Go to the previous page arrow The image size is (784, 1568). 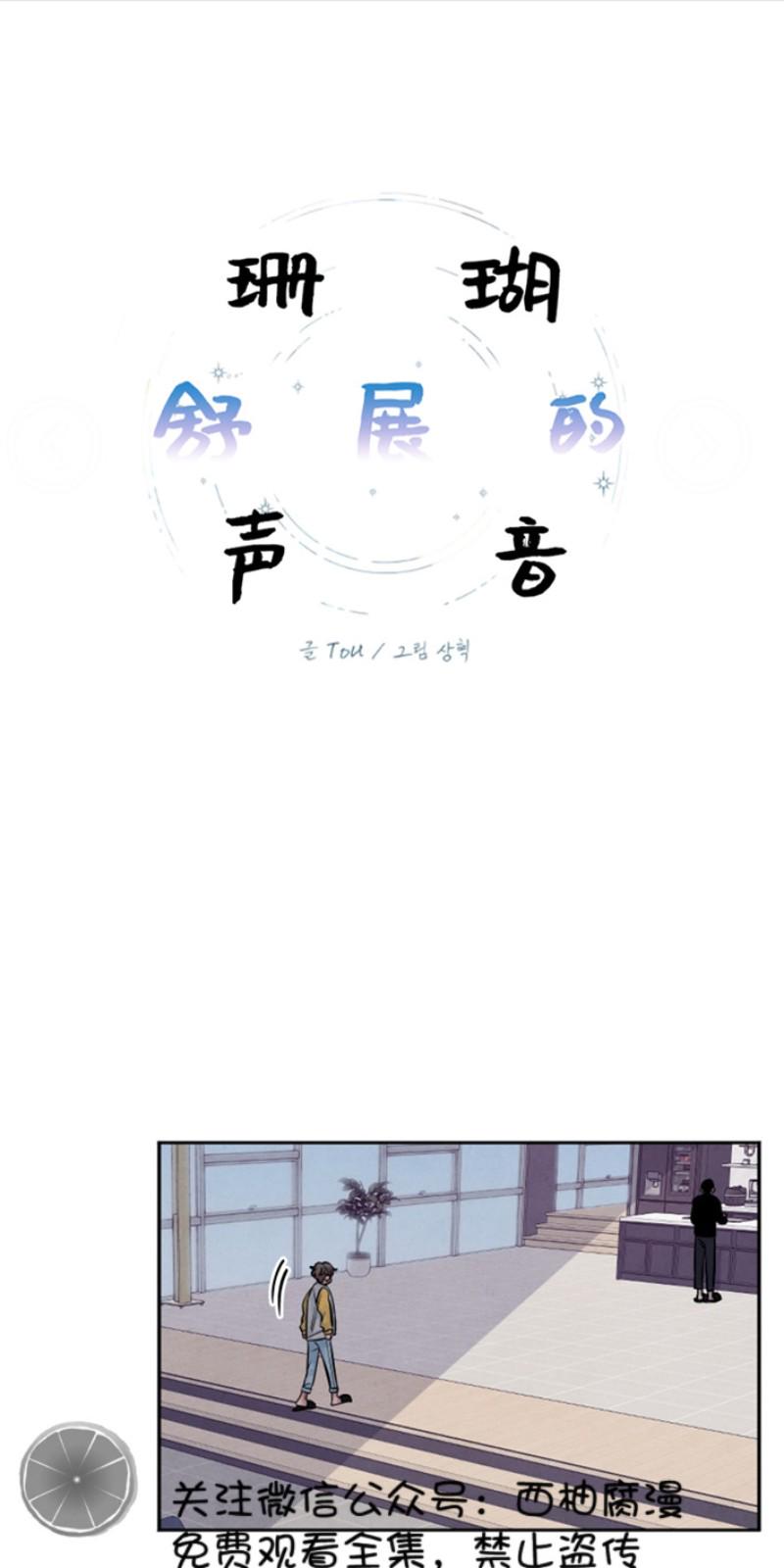[54, 445]
